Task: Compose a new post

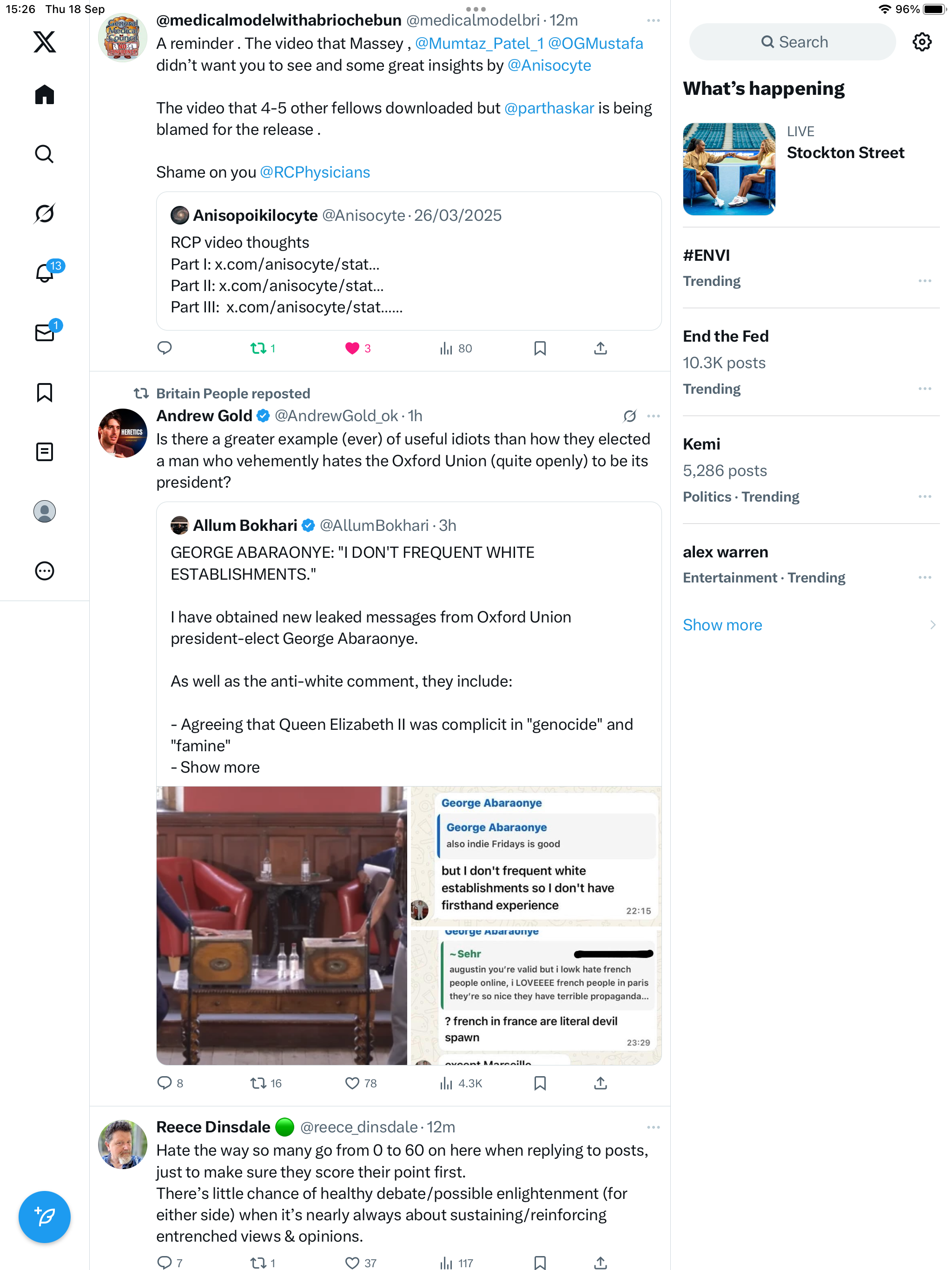Action: pyautogui.click(x=44, y=1217)
